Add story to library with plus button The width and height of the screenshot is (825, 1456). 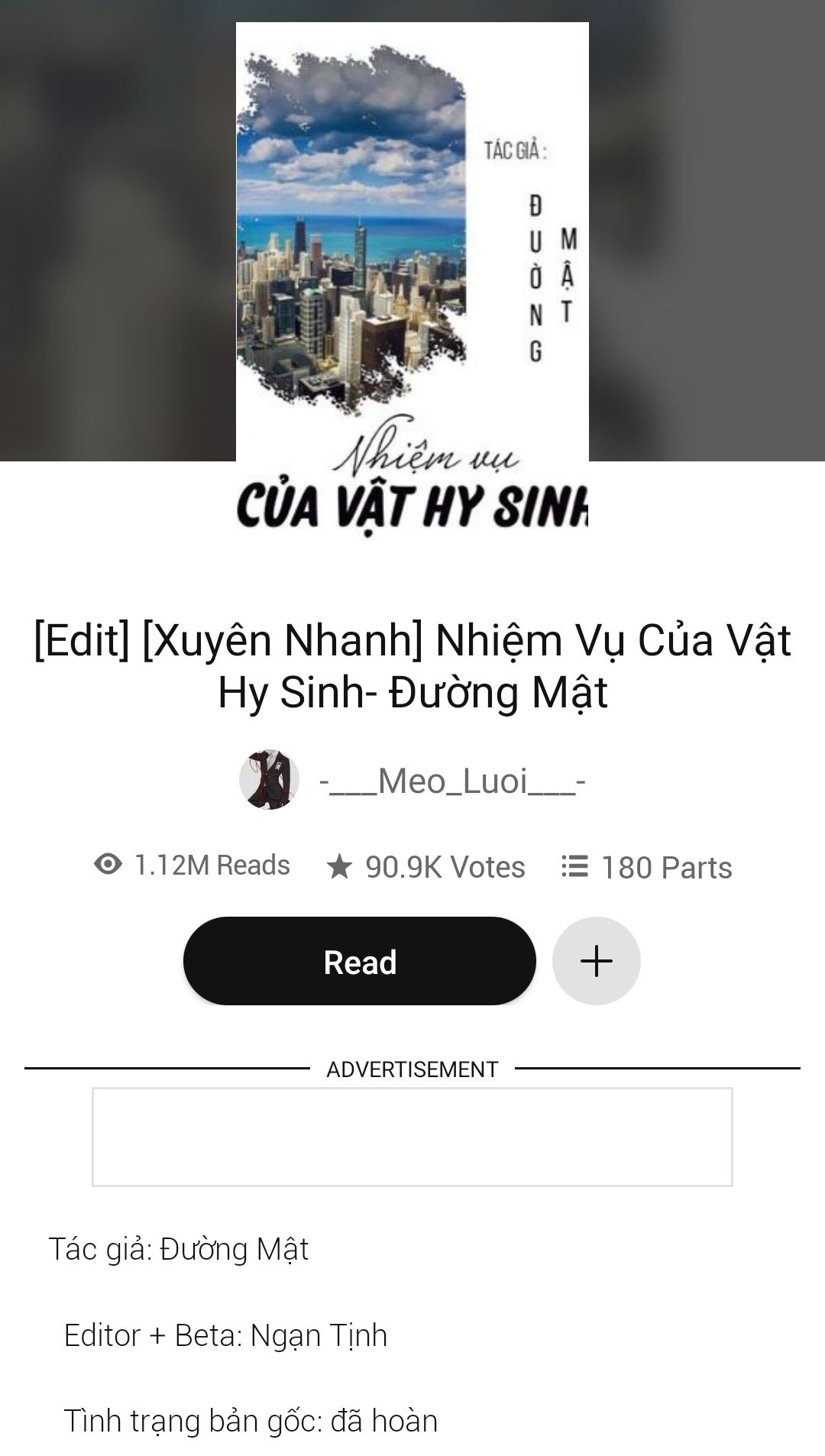596,961
